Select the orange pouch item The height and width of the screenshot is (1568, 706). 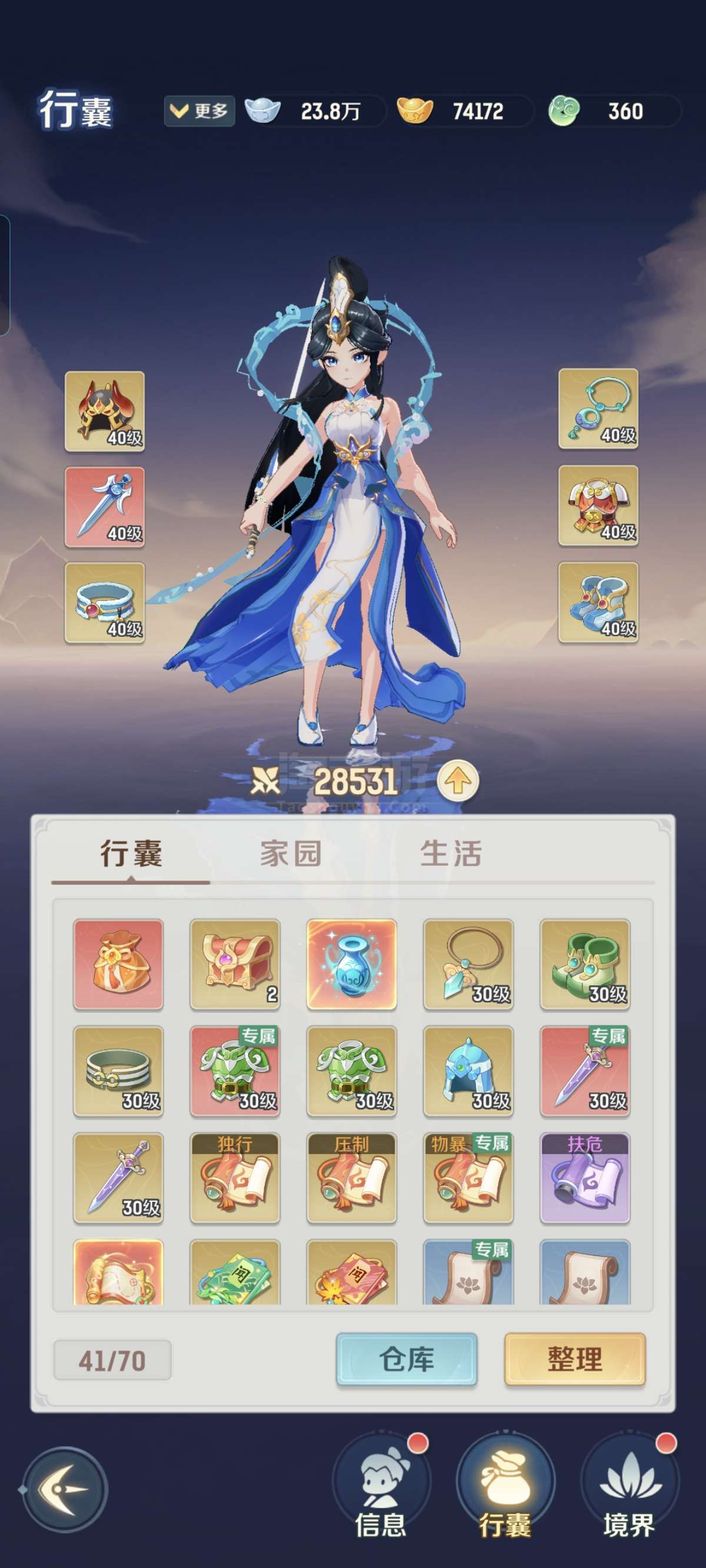pos(118,965)
